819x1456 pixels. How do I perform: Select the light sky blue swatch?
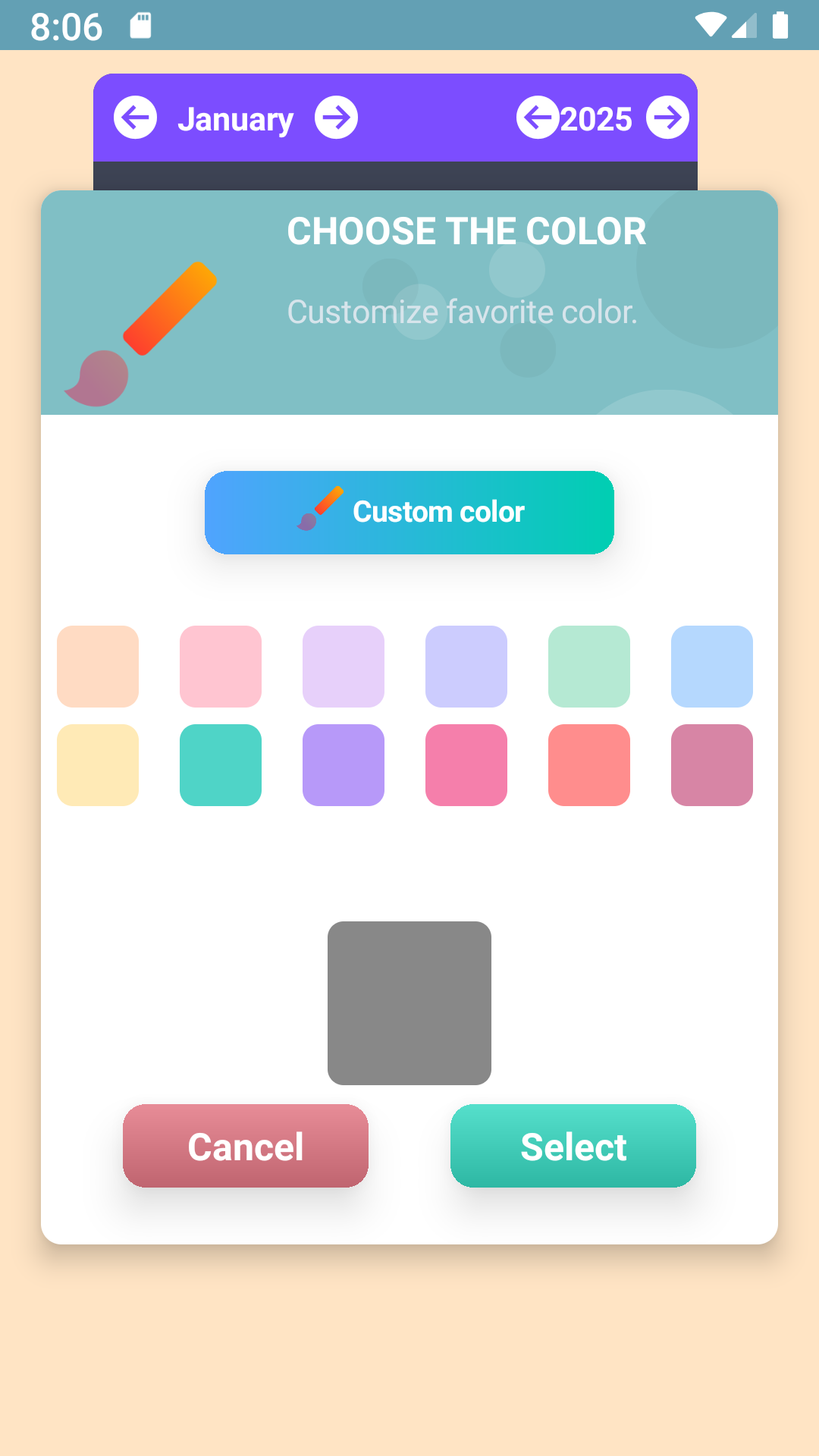[712, 667]
